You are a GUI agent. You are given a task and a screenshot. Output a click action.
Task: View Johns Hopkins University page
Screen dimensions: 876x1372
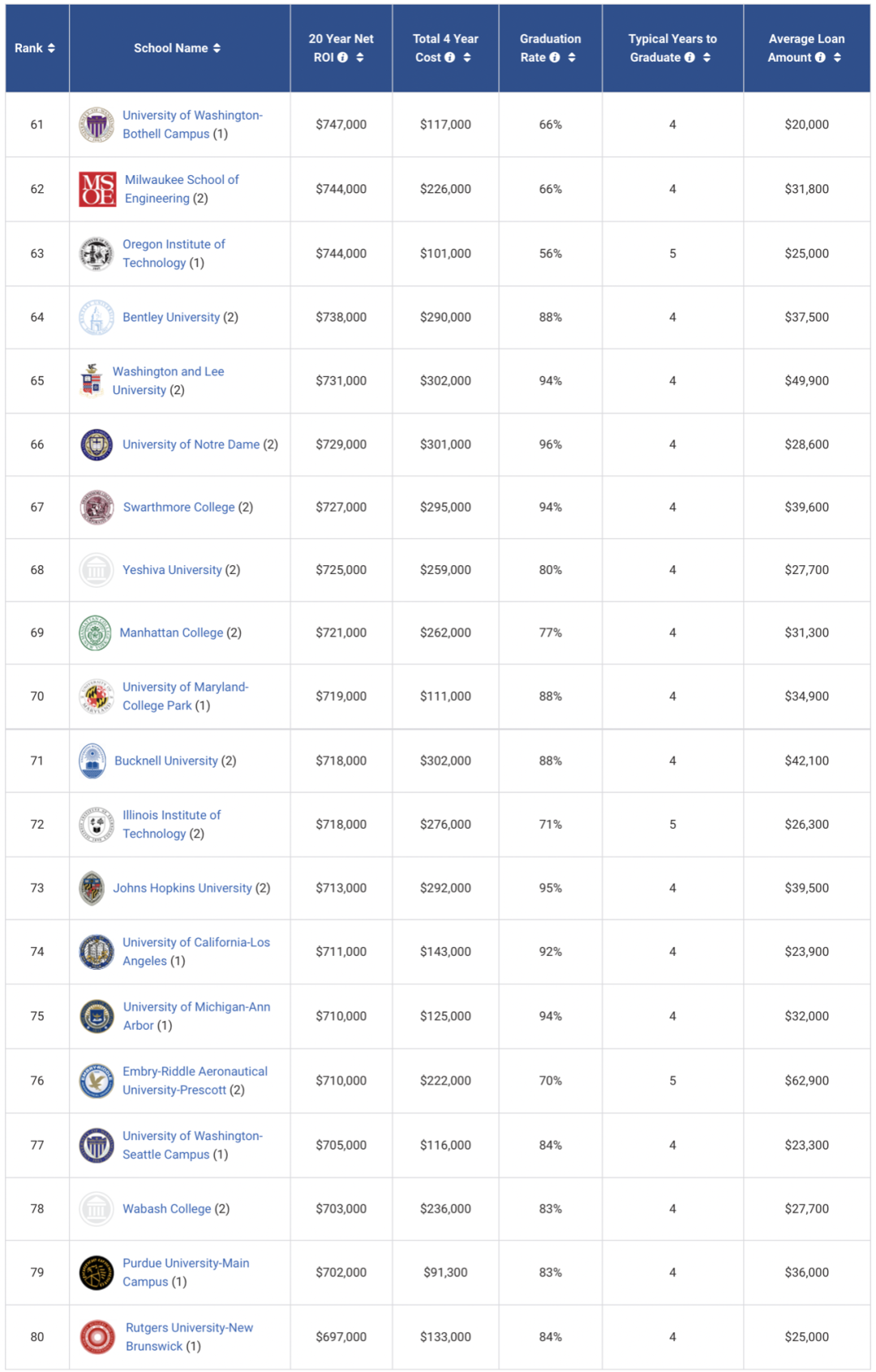182,888
